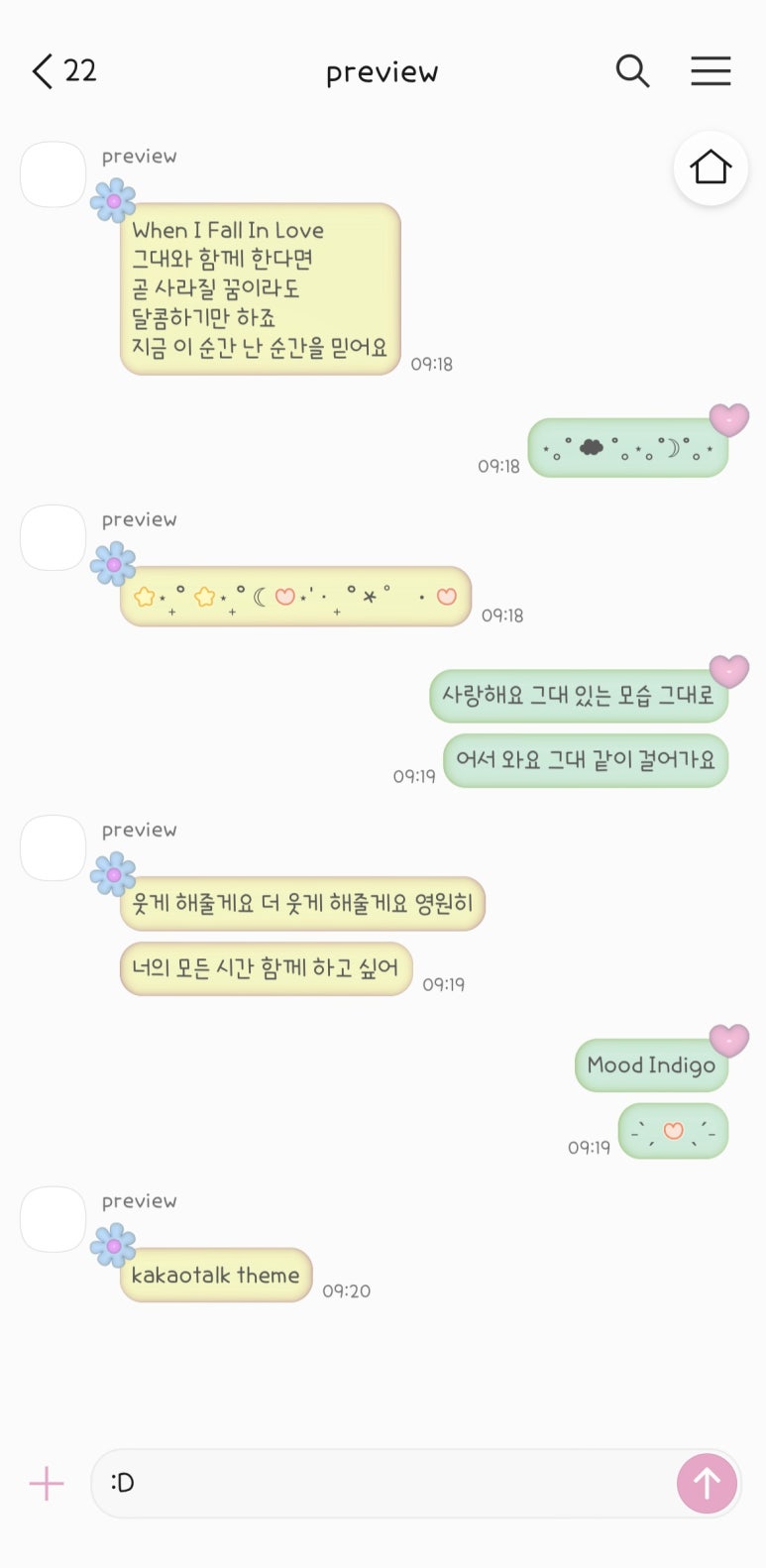Send the typed message

tap(707, 1484)
